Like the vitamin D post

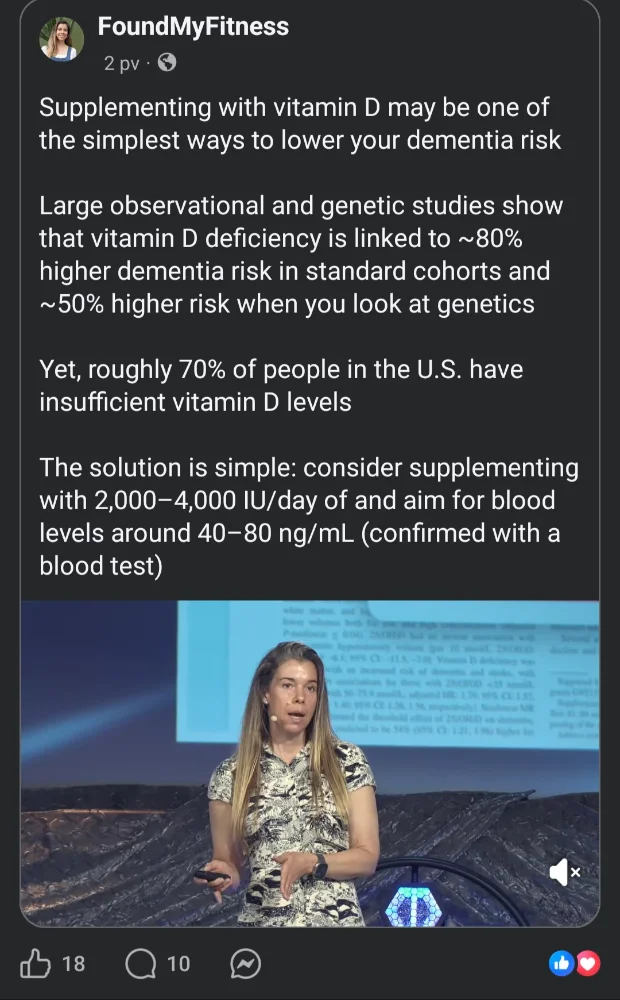pos(36,963)
